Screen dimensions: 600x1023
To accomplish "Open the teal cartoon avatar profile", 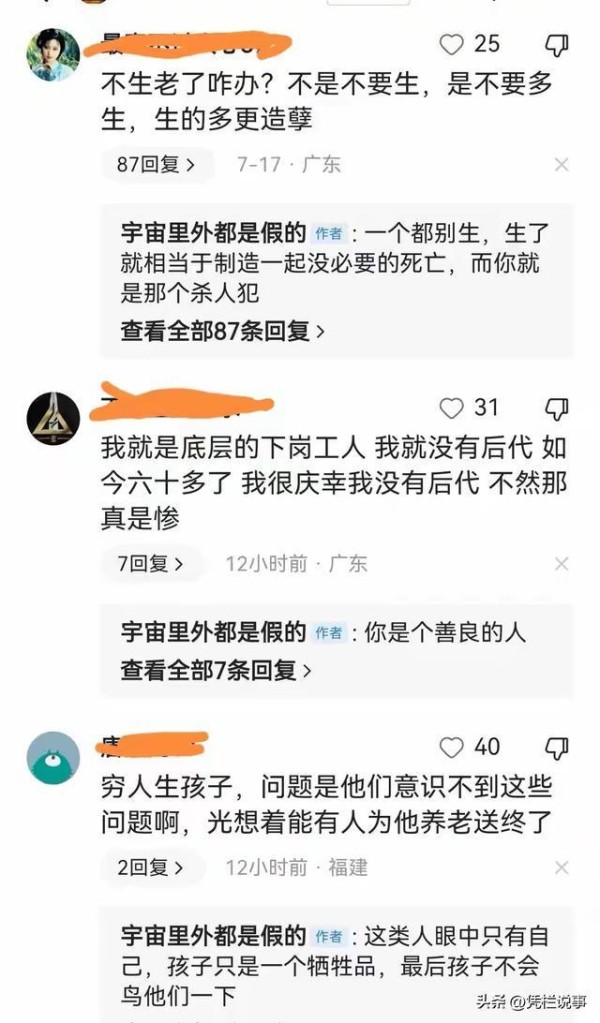I will [52, 758].
